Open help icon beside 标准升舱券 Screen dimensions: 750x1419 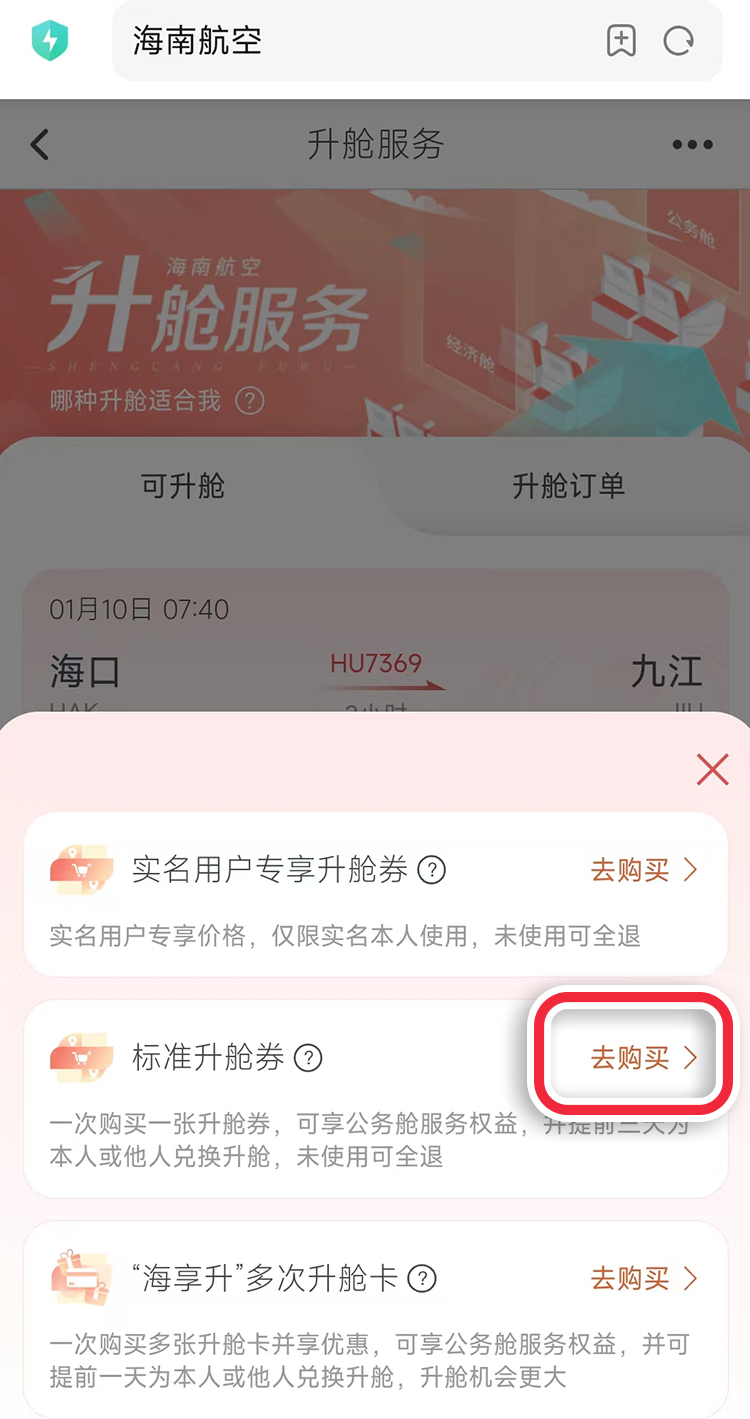click(308, 1058)
